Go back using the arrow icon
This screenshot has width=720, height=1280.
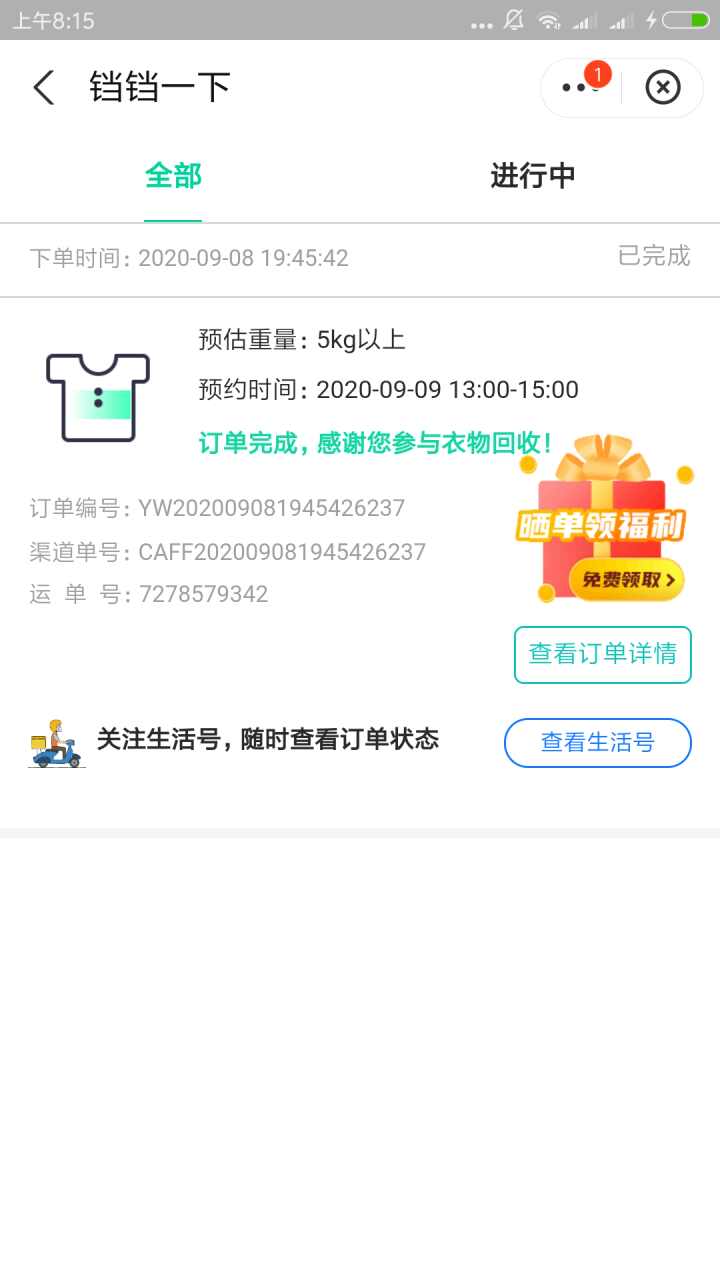[x=43, y=87]
